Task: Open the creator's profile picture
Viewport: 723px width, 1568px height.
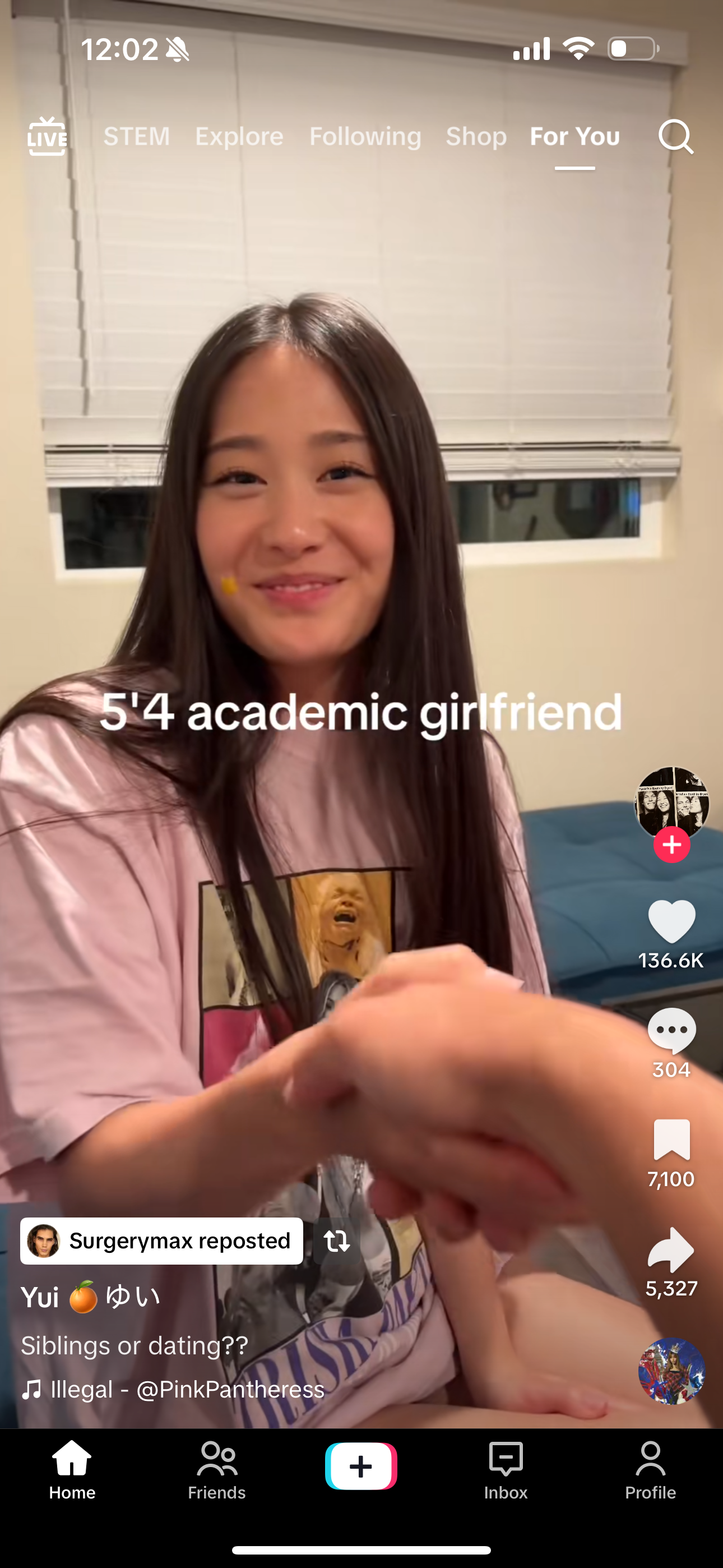Action: 671,803
